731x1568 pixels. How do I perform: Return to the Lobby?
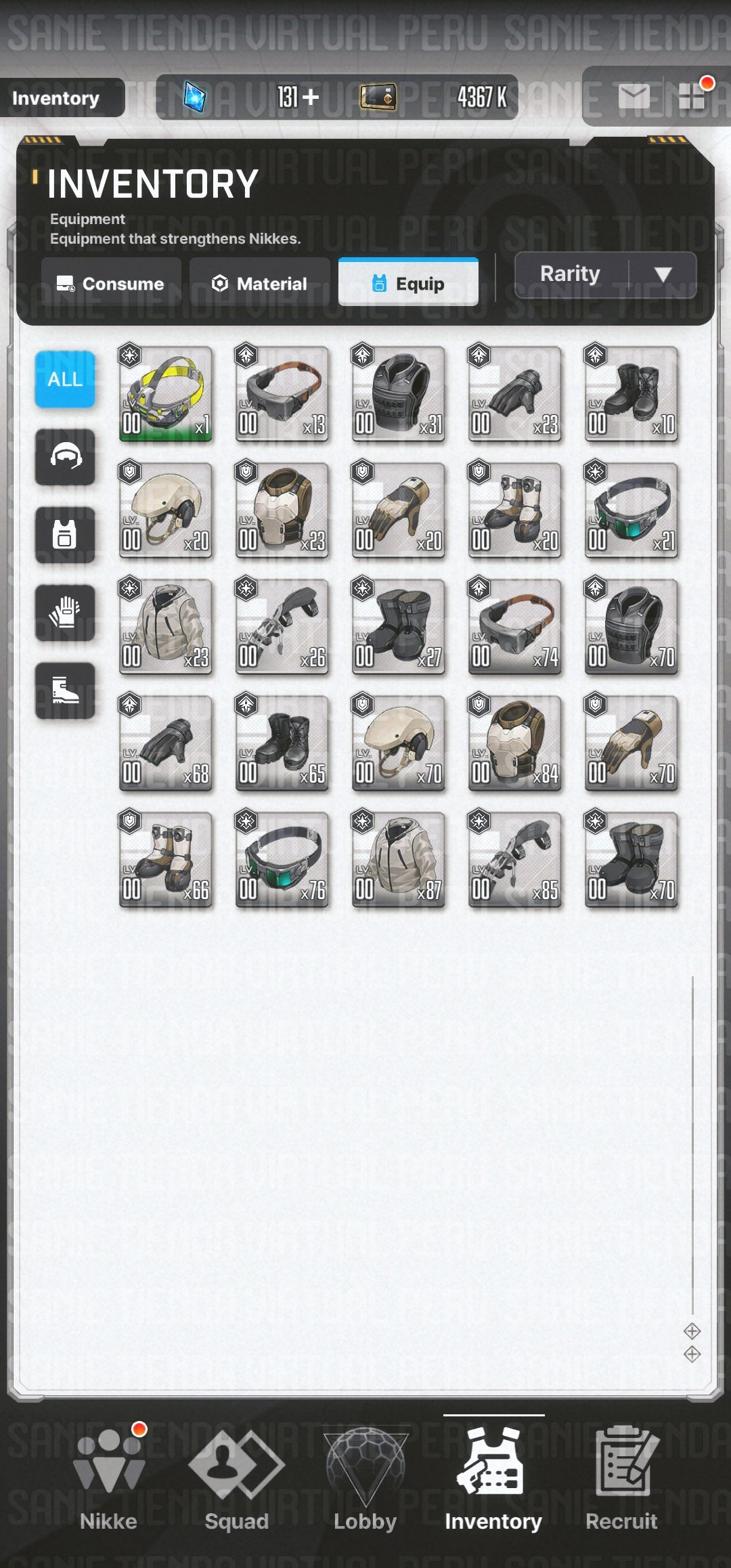365,1479
